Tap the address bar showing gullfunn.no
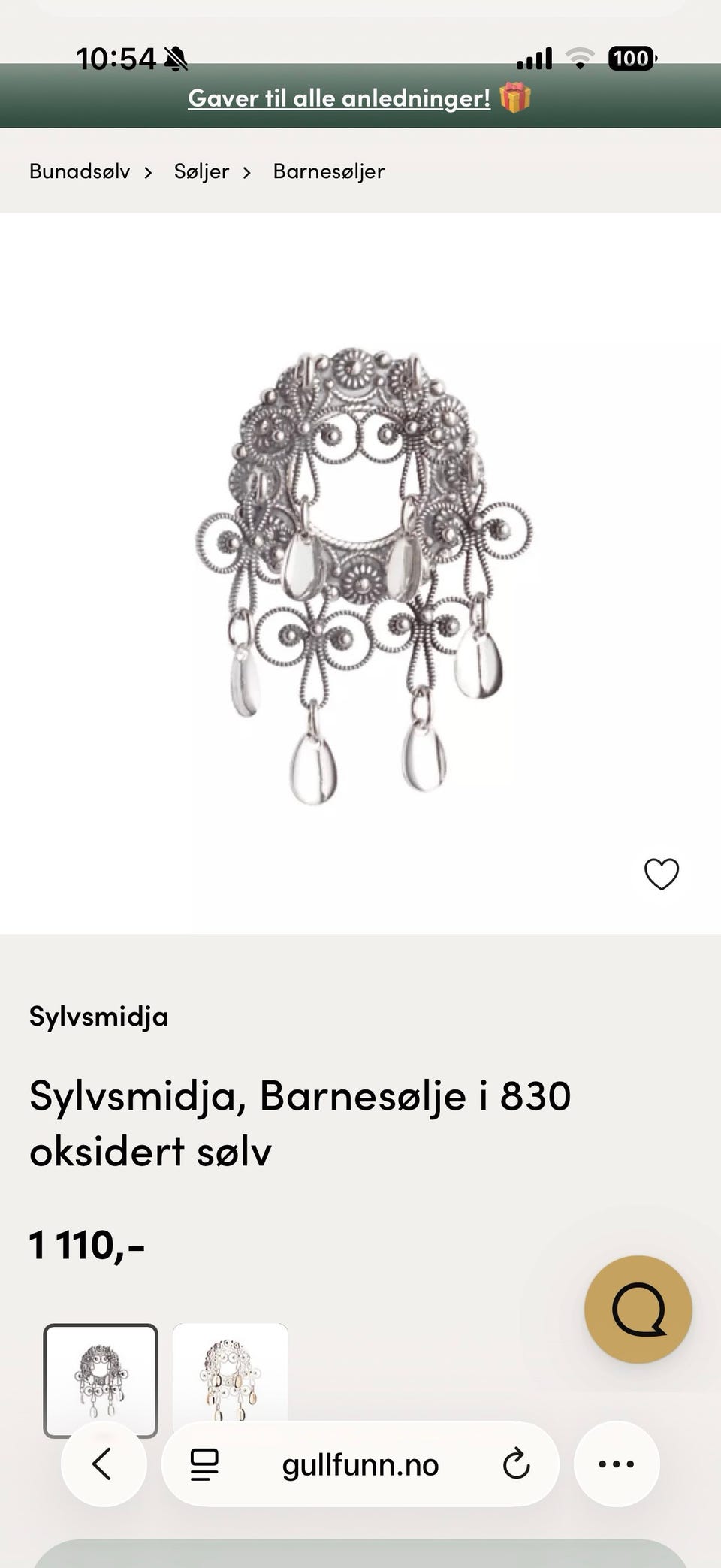The image size is (721, 1568). click(360, 1464)
